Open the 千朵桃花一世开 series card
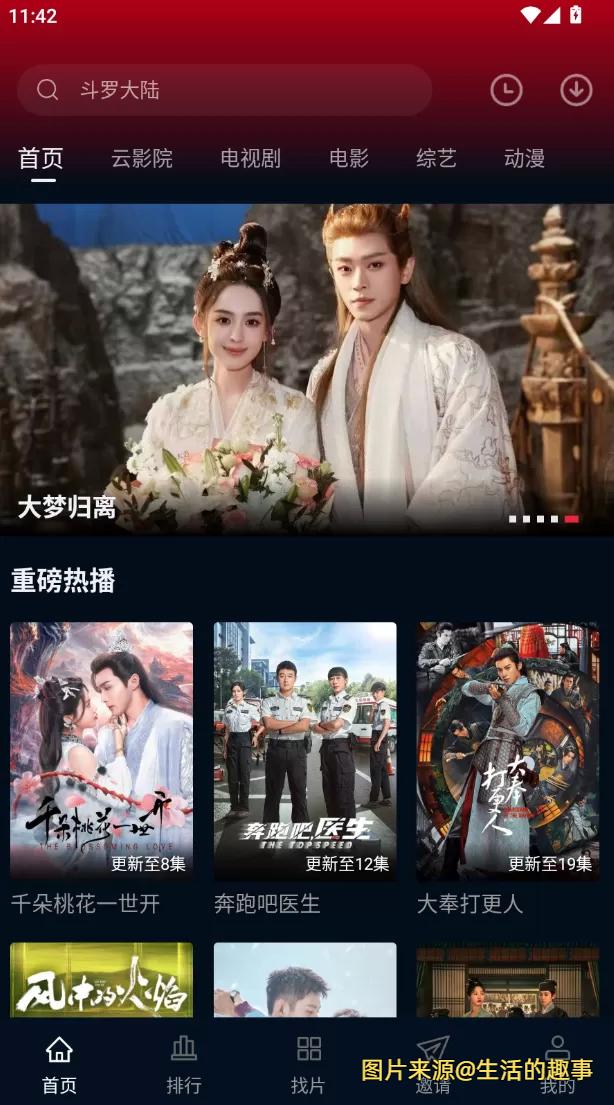Image resolution: width=614 pixels, height=1105 pixels. click(x=101, y=750)
